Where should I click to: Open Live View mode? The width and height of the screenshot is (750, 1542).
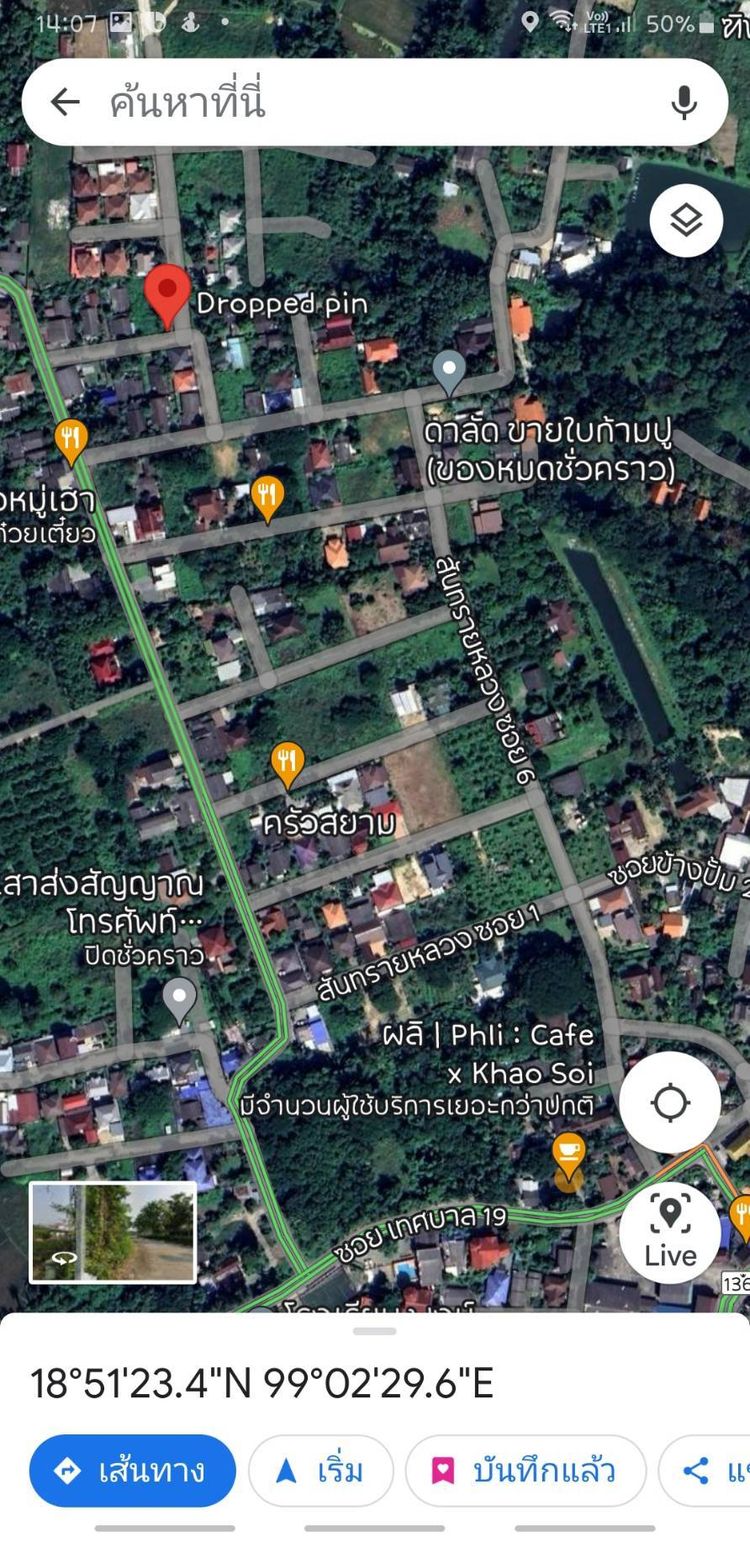669,1230
